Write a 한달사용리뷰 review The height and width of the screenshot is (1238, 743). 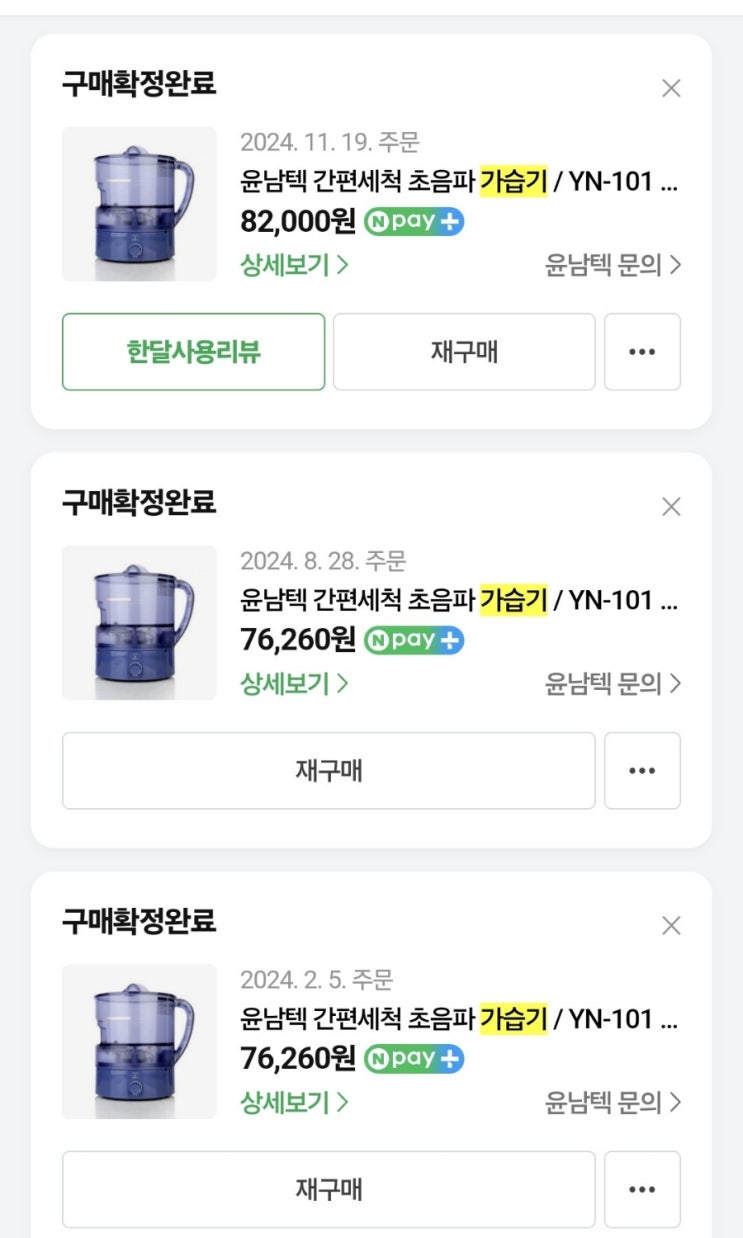coord(193,352)
